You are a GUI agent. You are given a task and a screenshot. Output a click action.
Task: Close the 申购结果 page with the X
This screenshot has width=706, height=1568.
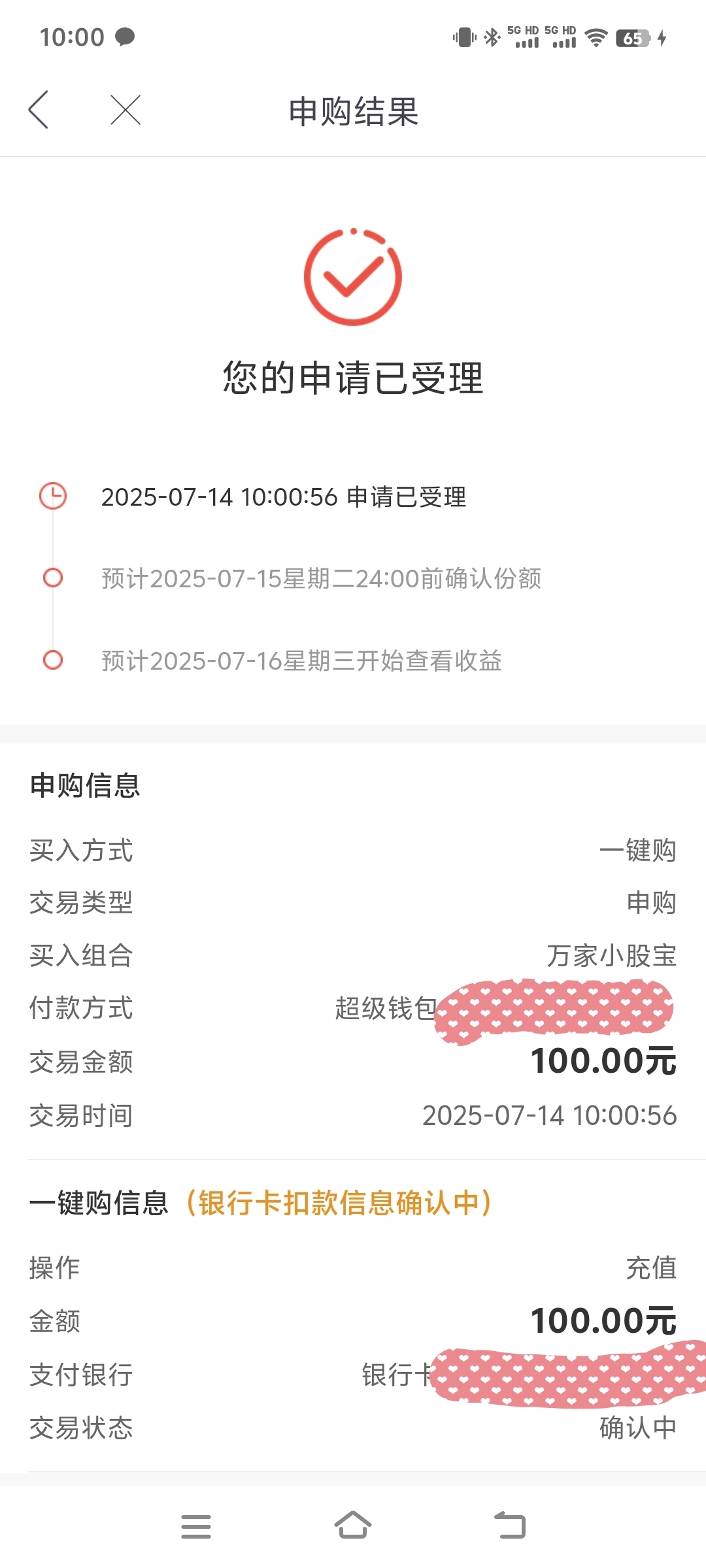pyautogui.click(x=126, y=110)
